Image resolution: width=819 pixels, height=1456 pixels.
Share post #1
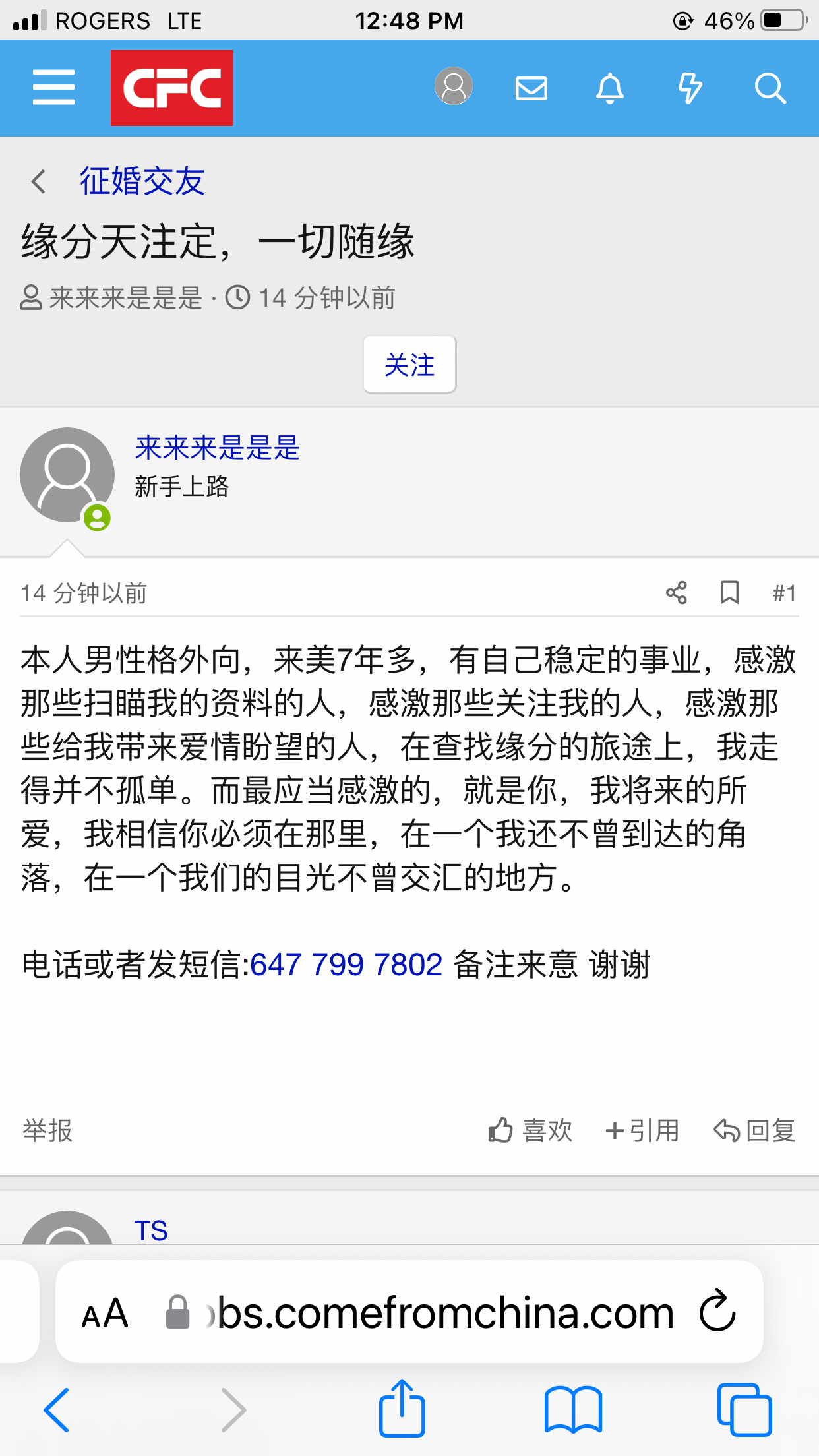pos(677,593)
